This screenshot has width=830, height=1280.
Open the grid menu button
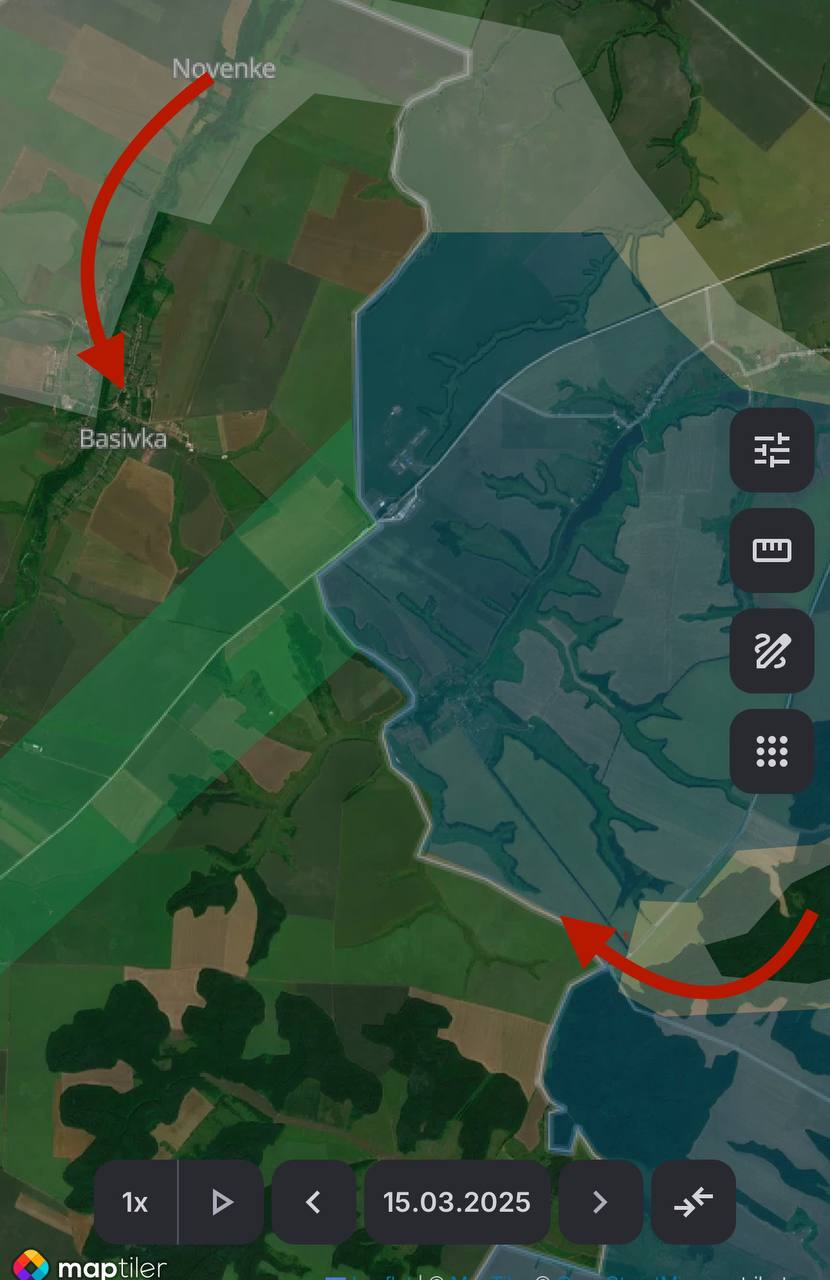coord(771,751)
